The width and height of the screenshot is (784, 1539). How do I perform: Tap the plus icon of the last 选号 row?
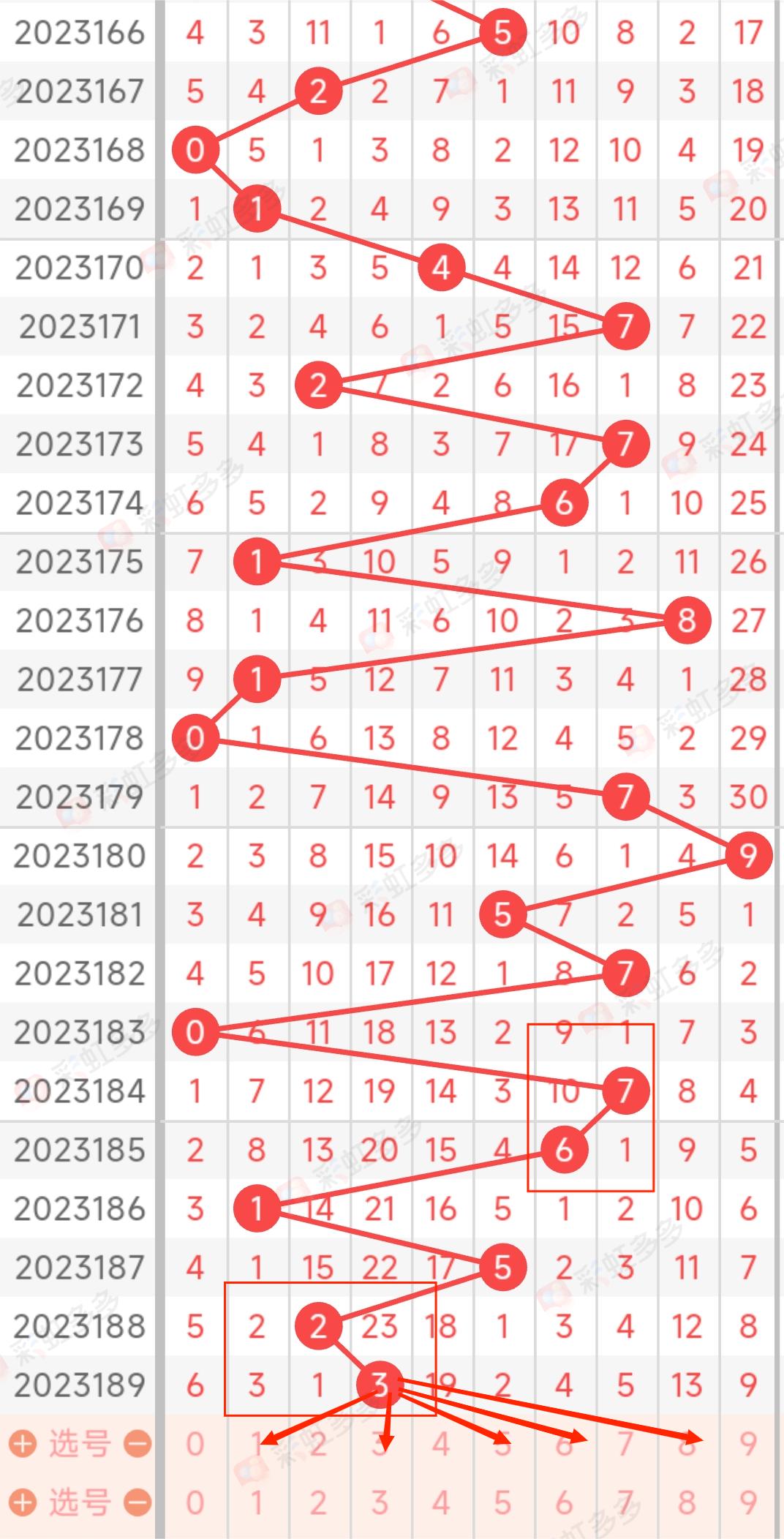tap(23, 1502)
